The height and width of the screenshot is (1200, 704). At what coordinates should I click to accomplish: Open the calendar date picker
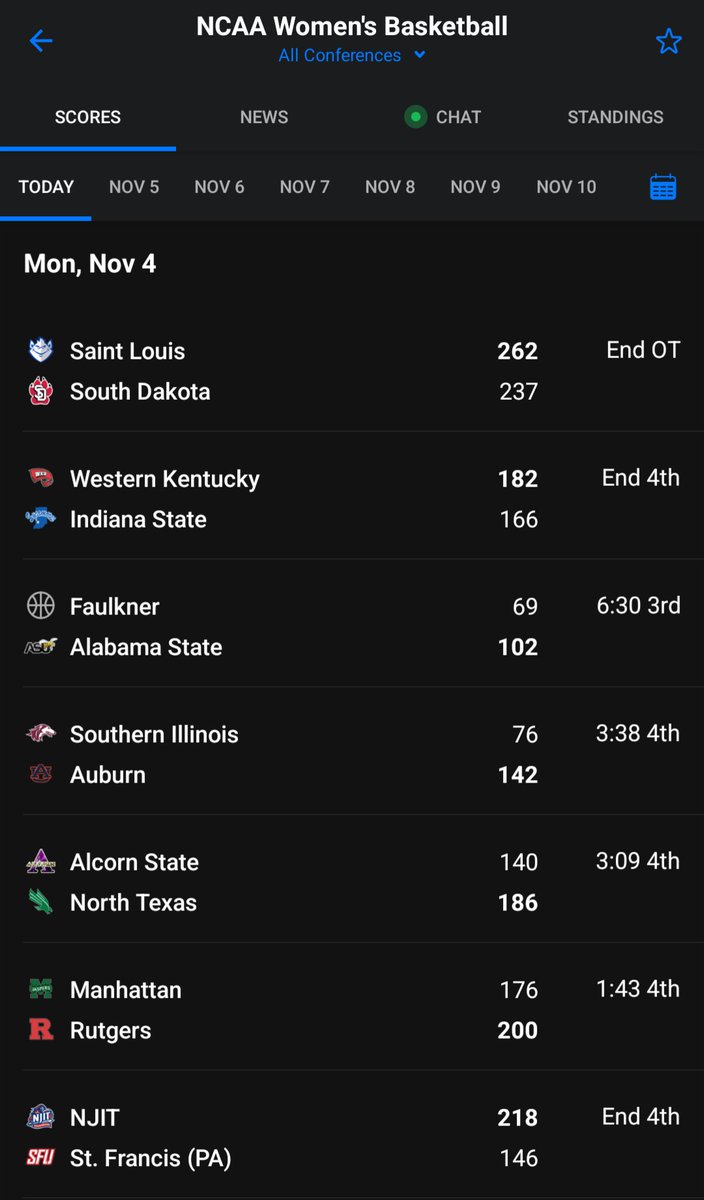[663, 187]
